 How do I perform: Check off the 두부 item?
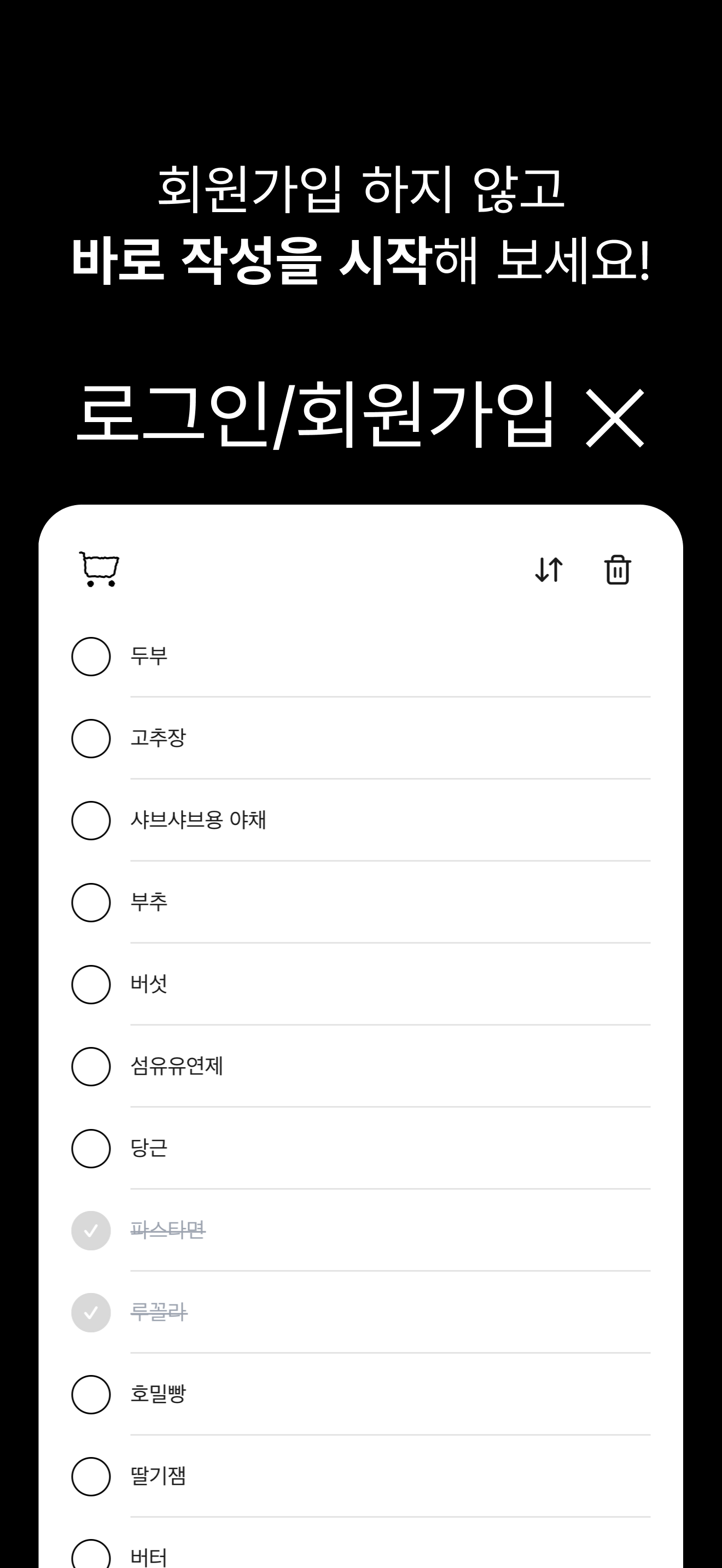pos(90,656)
